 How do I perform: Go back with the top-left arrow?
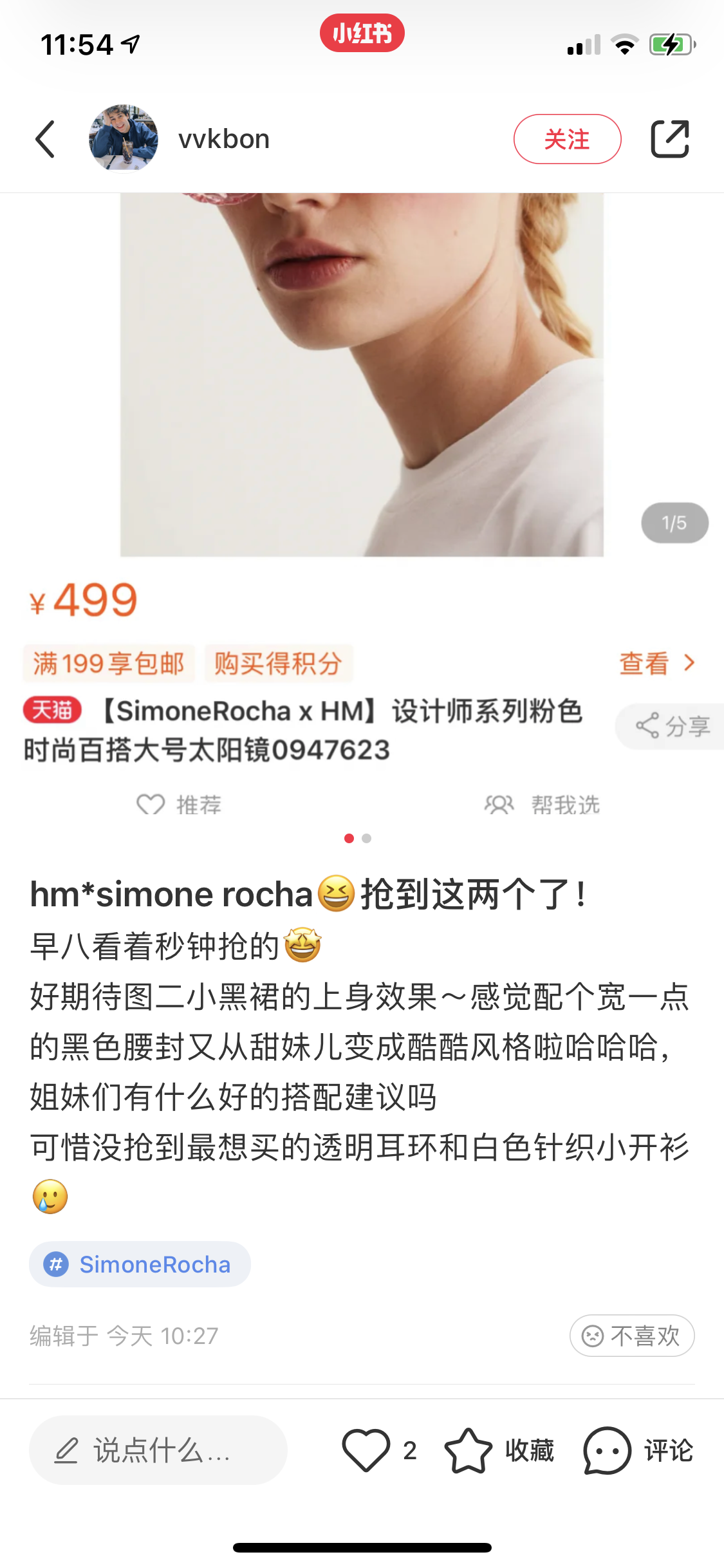[x=45, y=139]
